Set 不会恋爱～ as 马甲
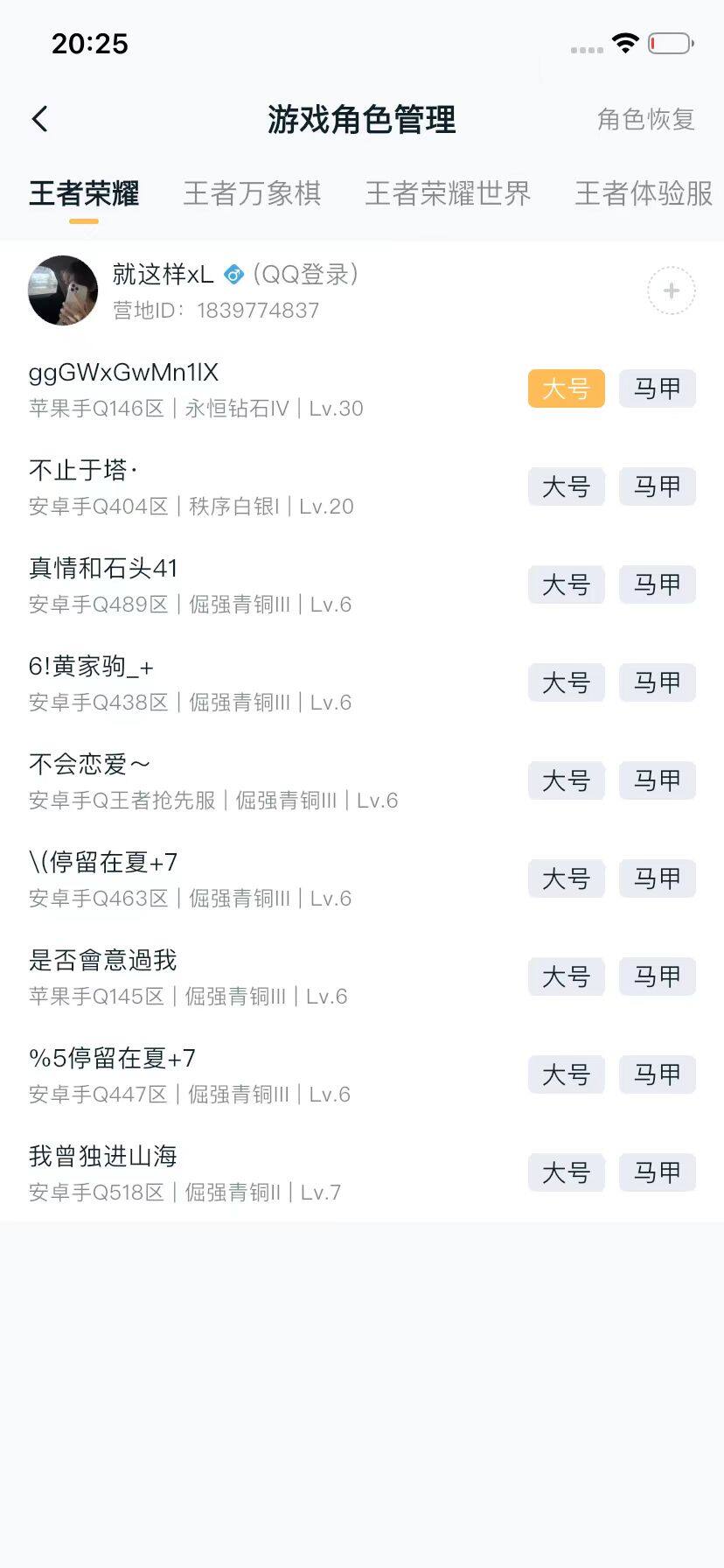 657,780
